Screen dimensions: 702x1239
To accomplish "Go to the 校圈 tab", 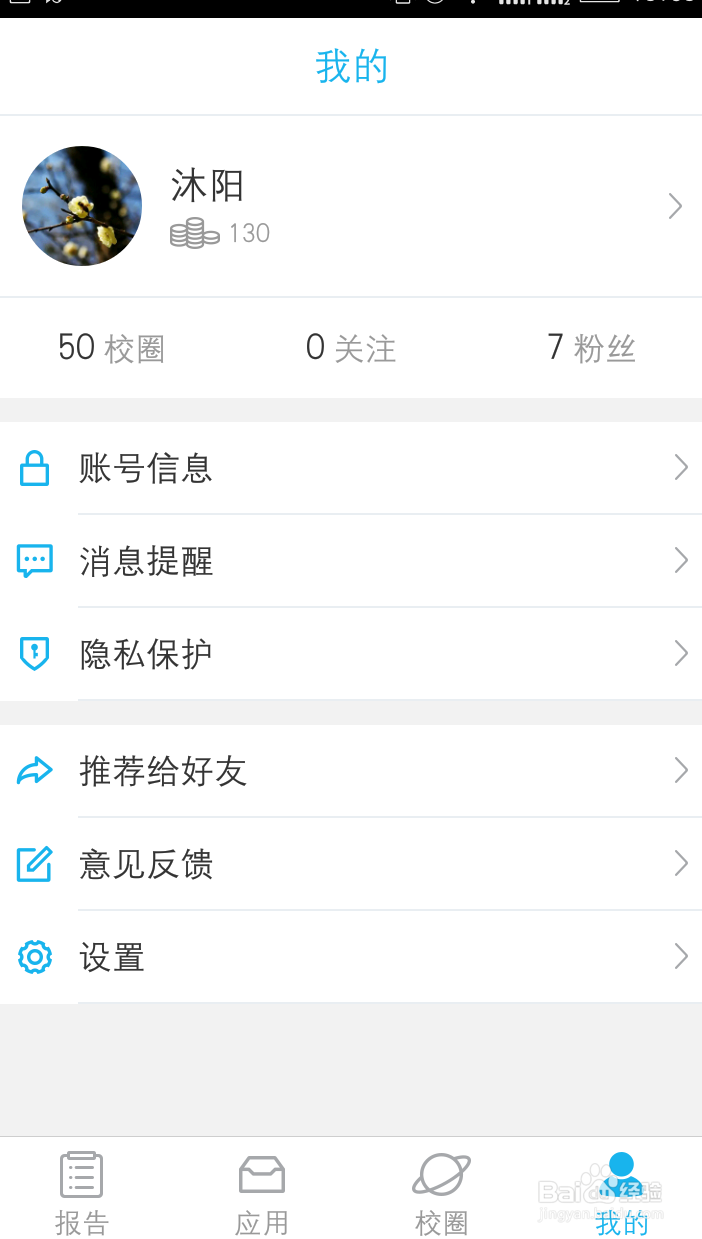I will point(441,1192).
